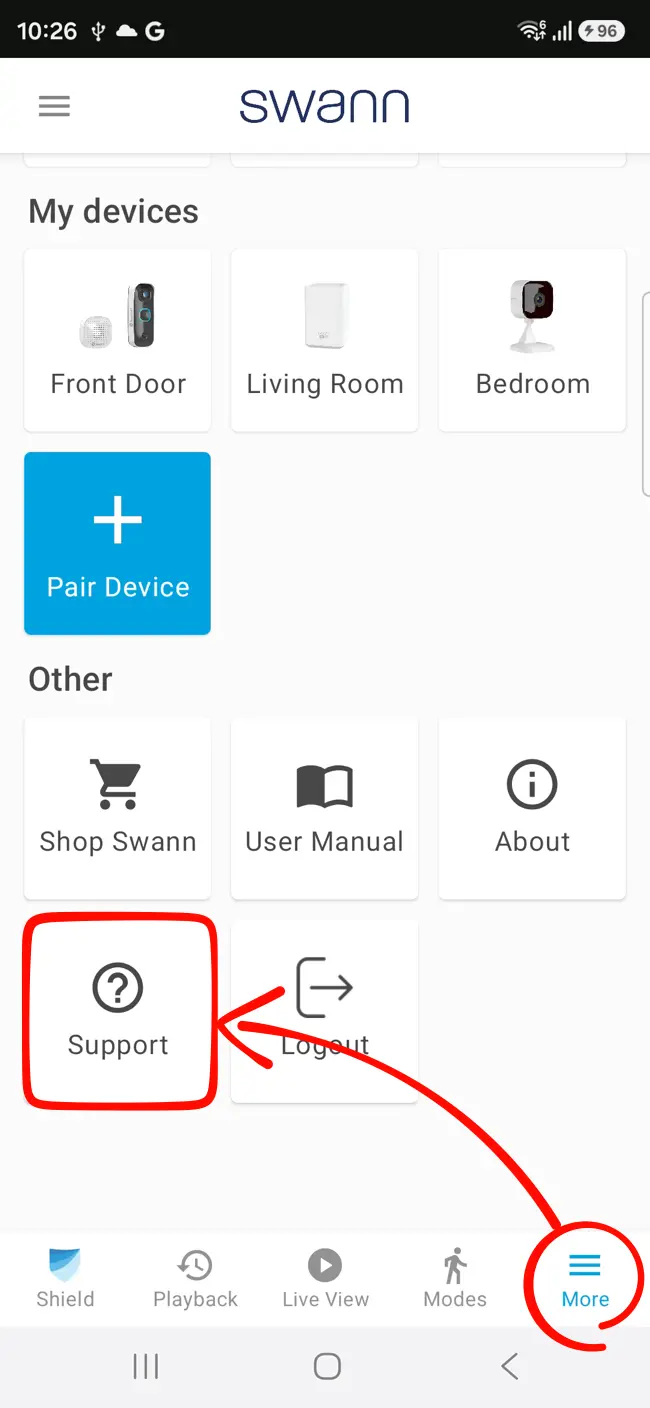Switch to the Playback tab
This screenshot has width=650, height=1408.
[195, 1279]
